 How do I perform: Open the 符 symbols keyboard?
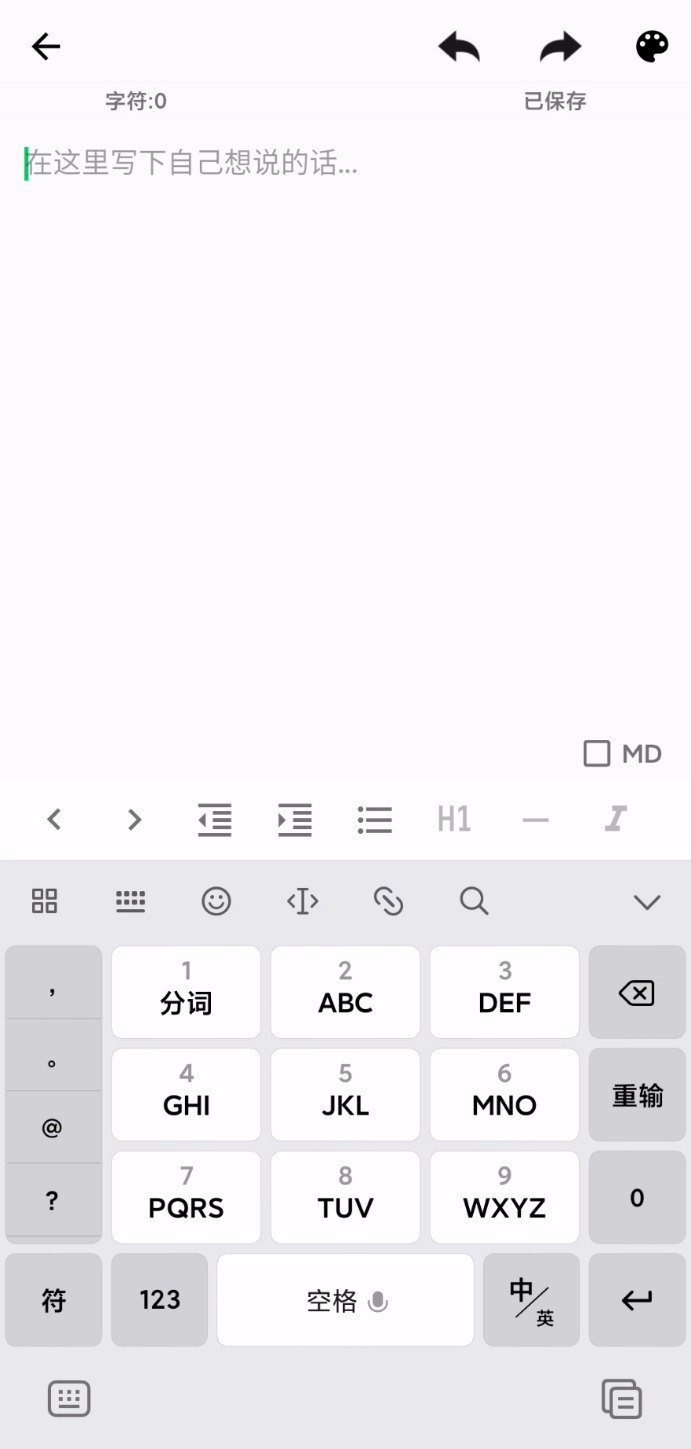tap(54, 1300)
